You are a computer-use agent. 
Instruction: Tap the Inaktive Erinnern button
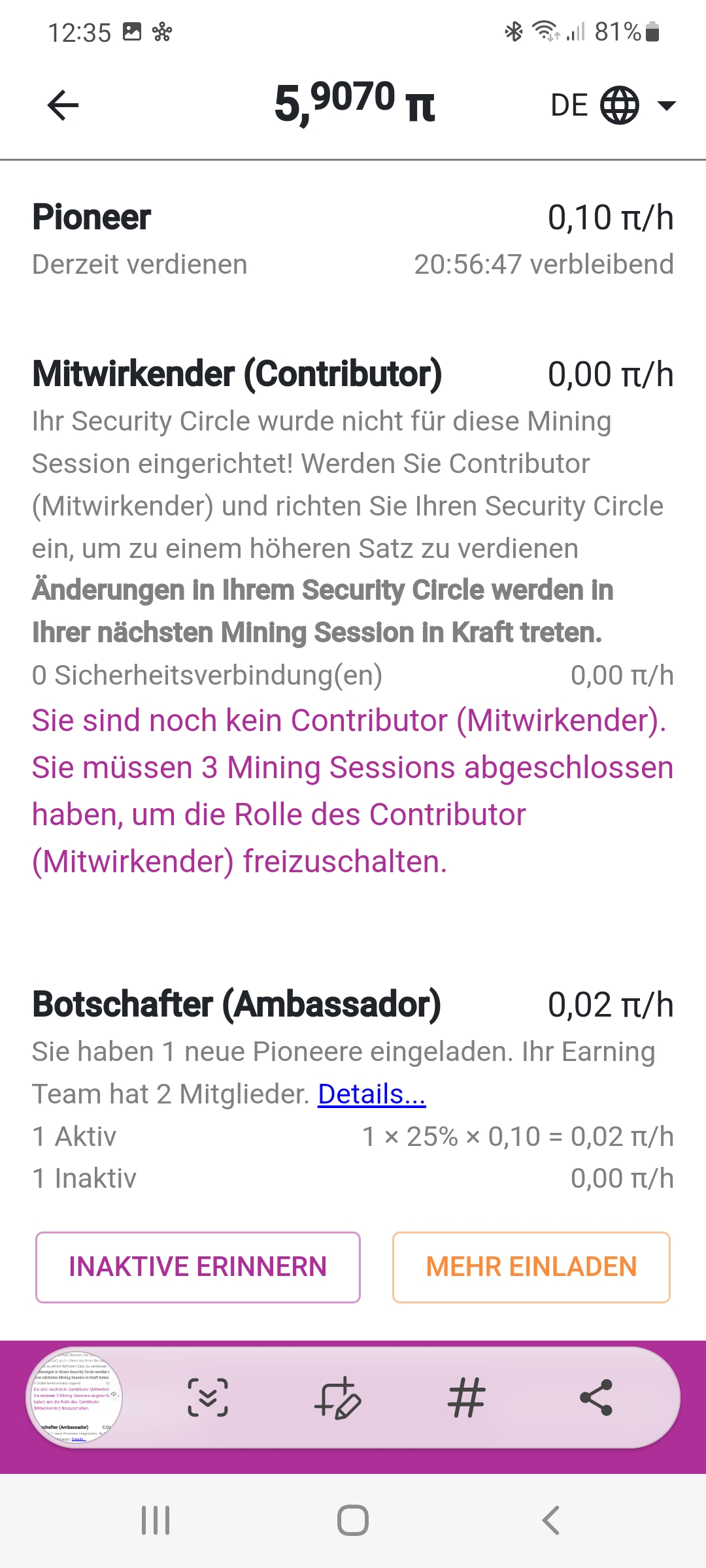[198, 1267]
